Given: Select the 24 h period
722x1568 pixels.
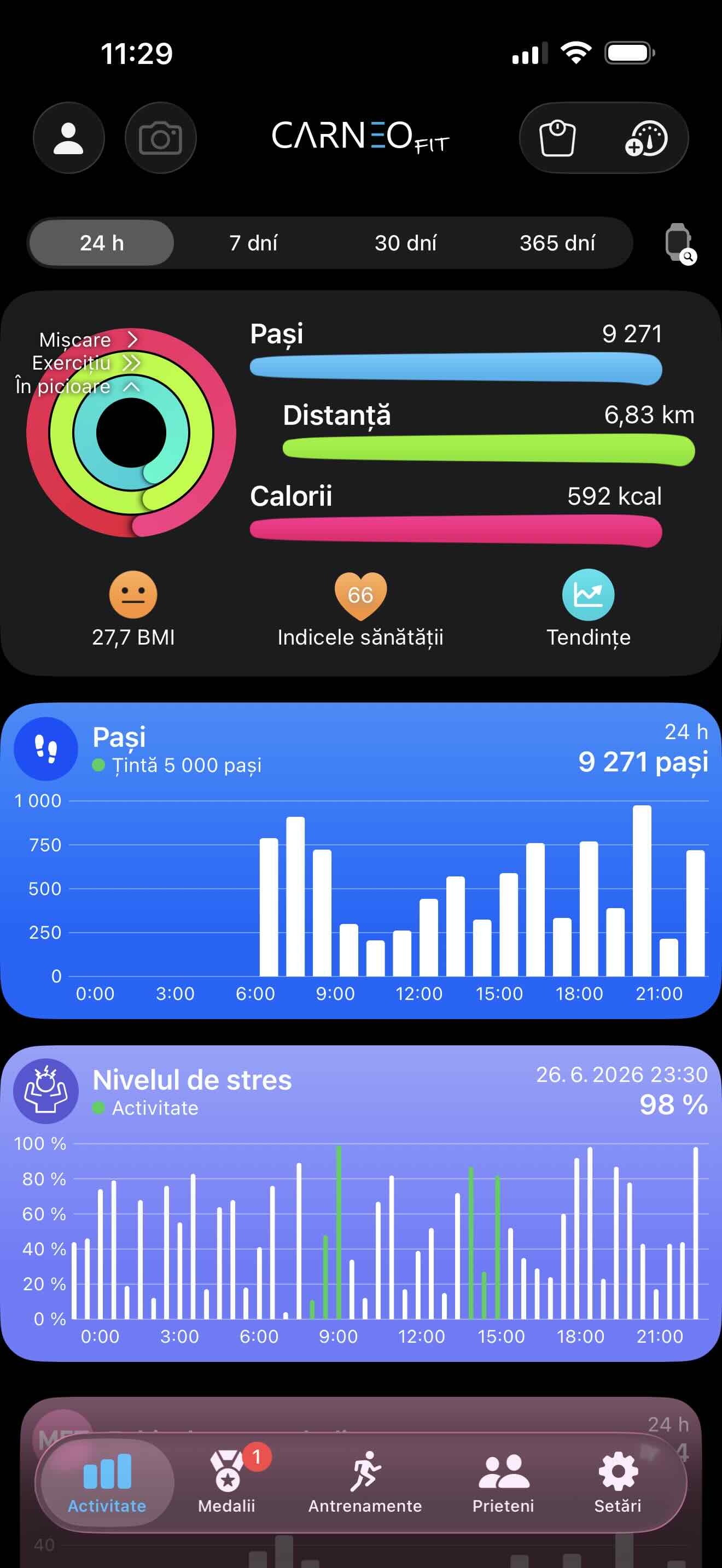Looking at the screenshot, I should pos(102,243).
